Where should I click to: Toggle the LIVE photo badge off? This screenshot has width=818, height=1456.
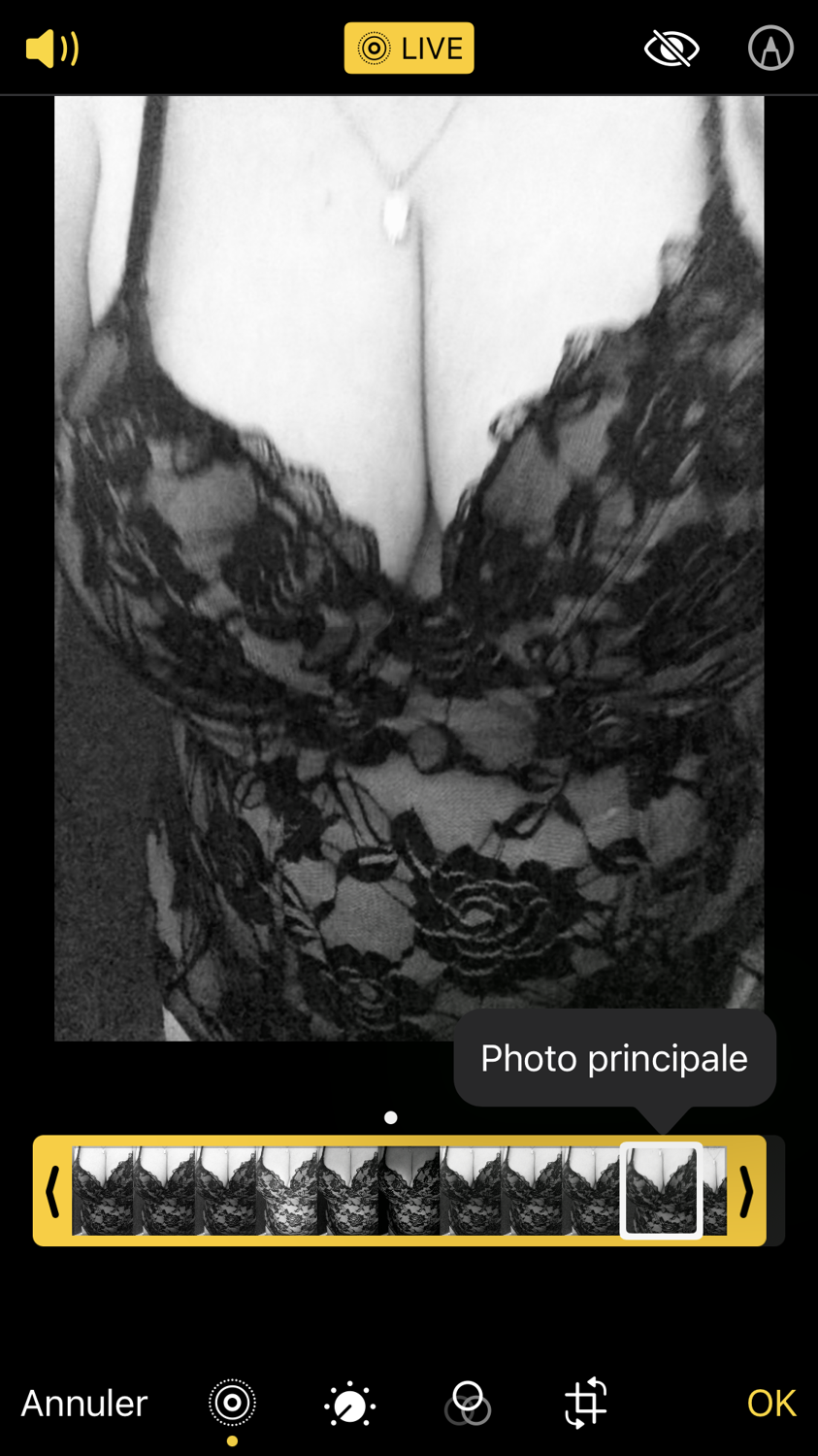(409, 48)
